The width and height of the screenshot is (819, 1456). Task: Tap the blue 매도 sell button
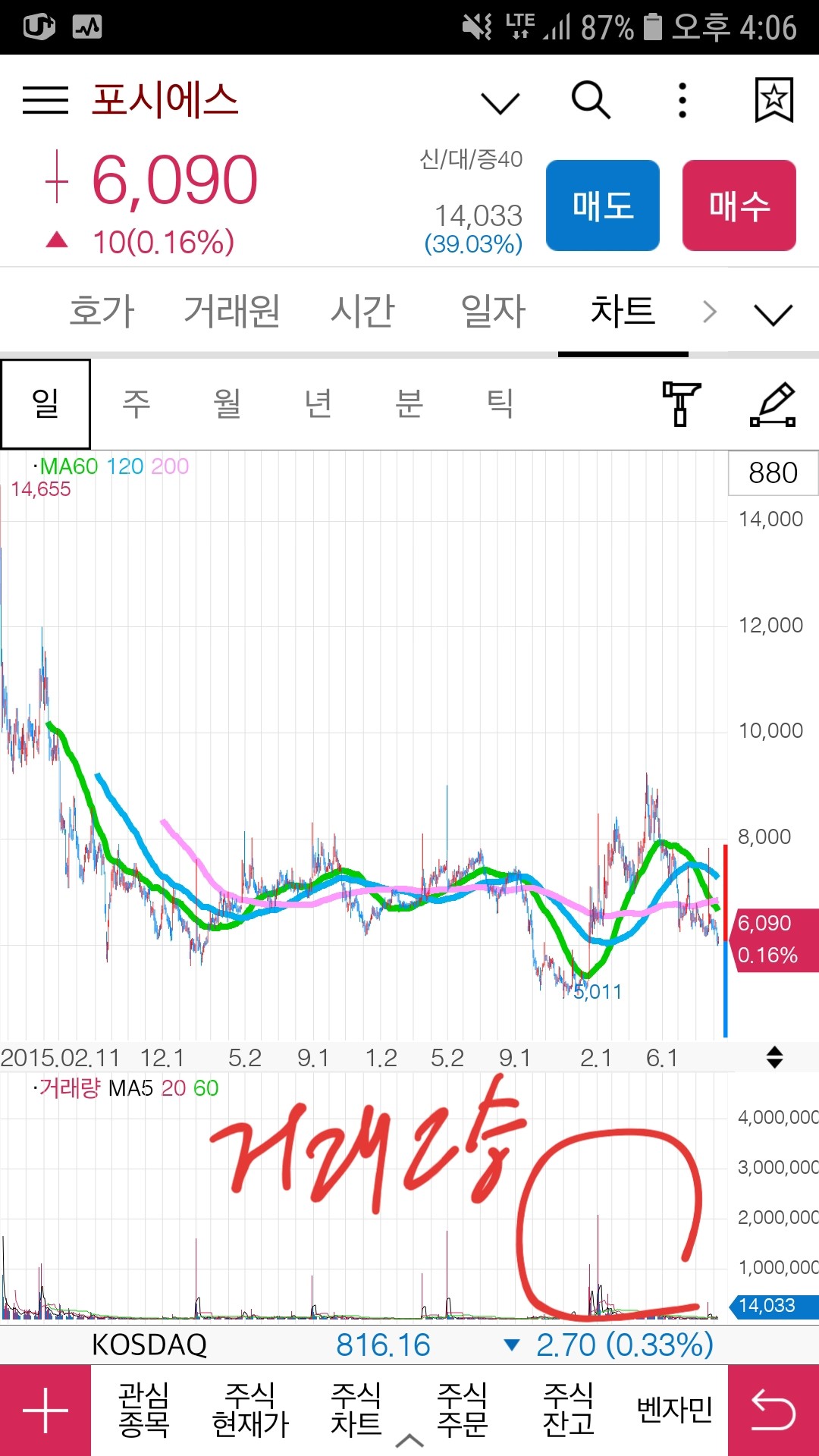603,206
